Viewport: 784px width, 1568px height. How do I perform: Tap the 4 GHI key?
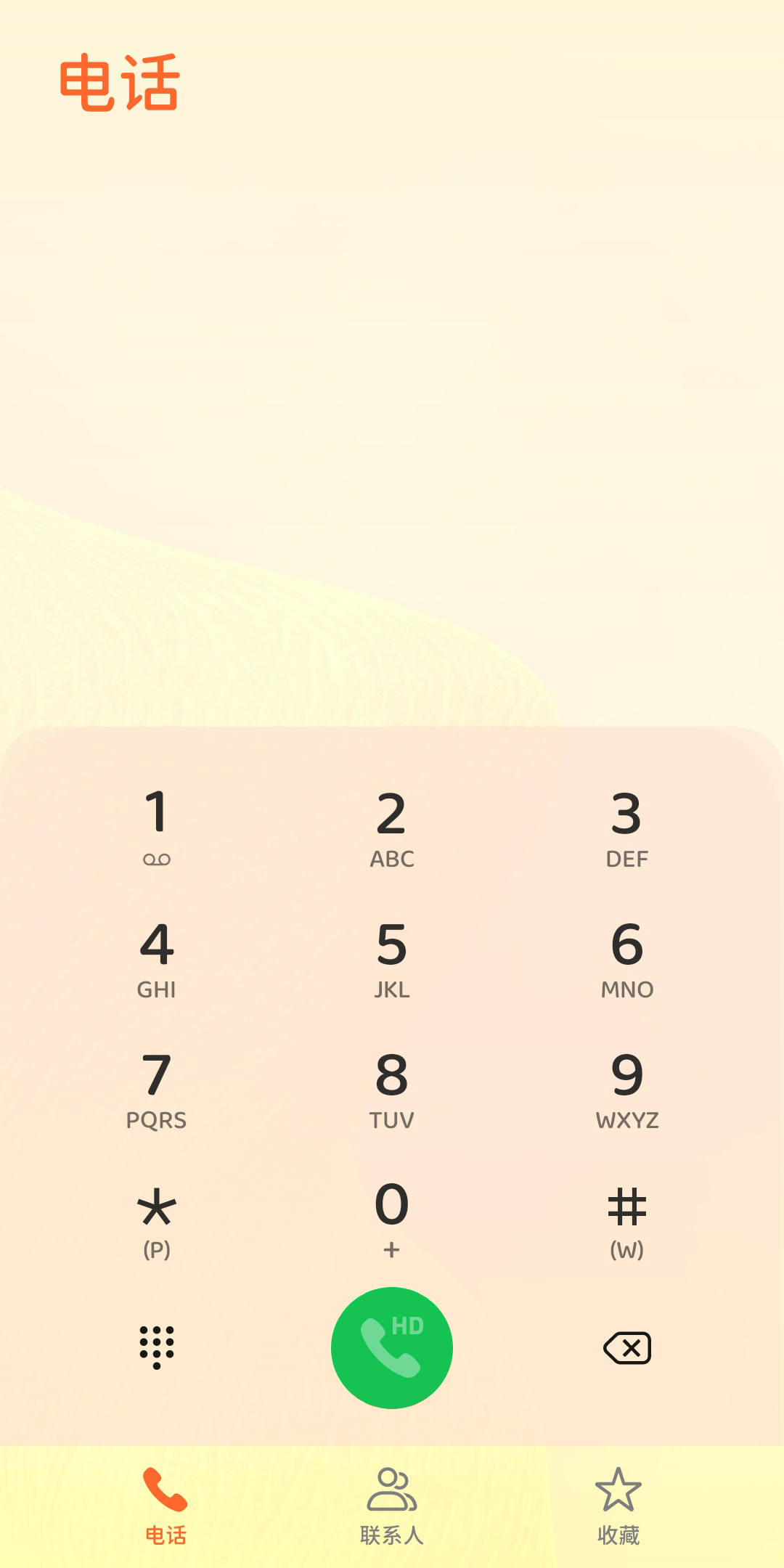pyautogui.click(x=157, y=958)
